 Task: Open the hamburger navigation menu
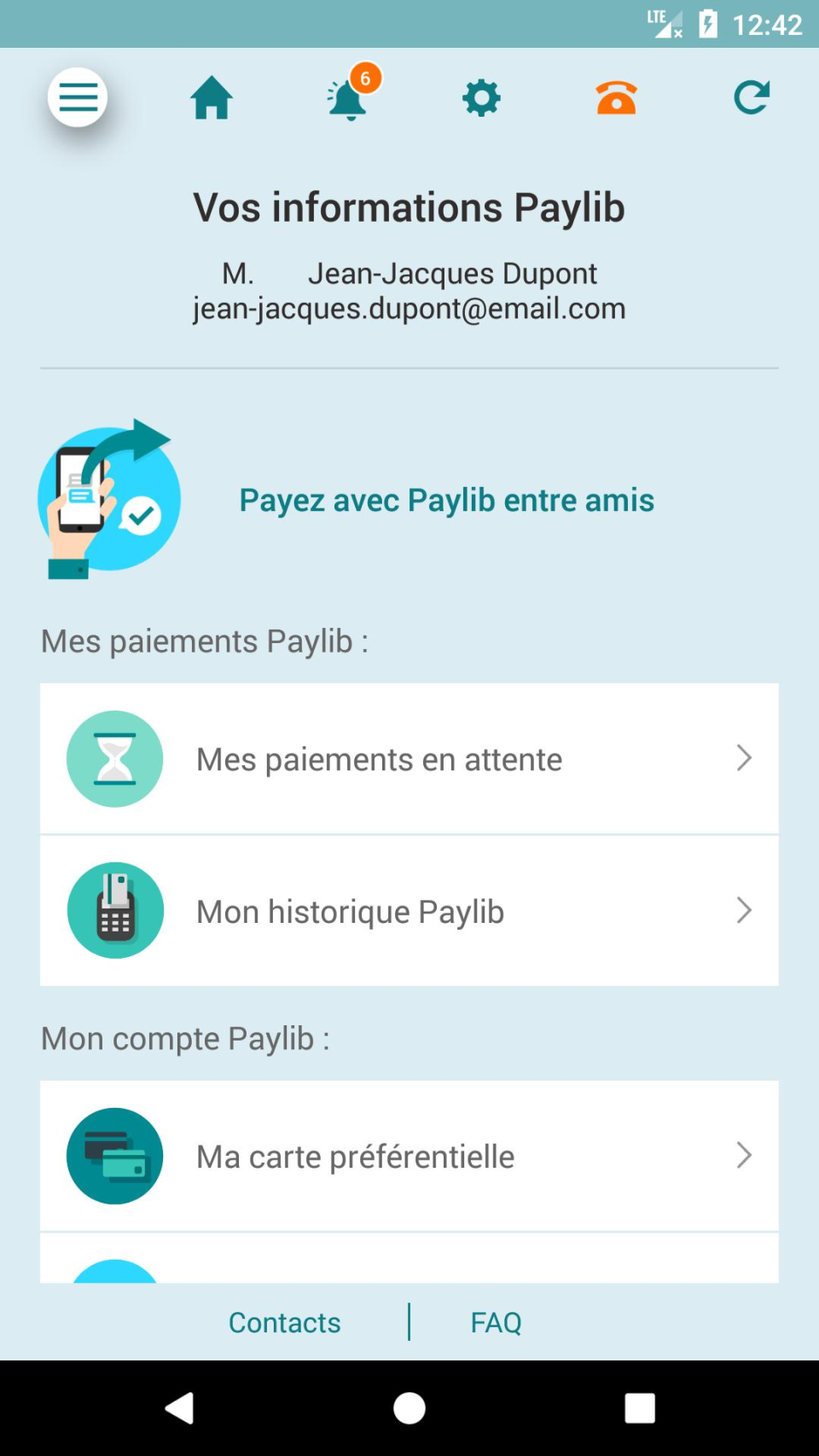(x=78, y=97)
